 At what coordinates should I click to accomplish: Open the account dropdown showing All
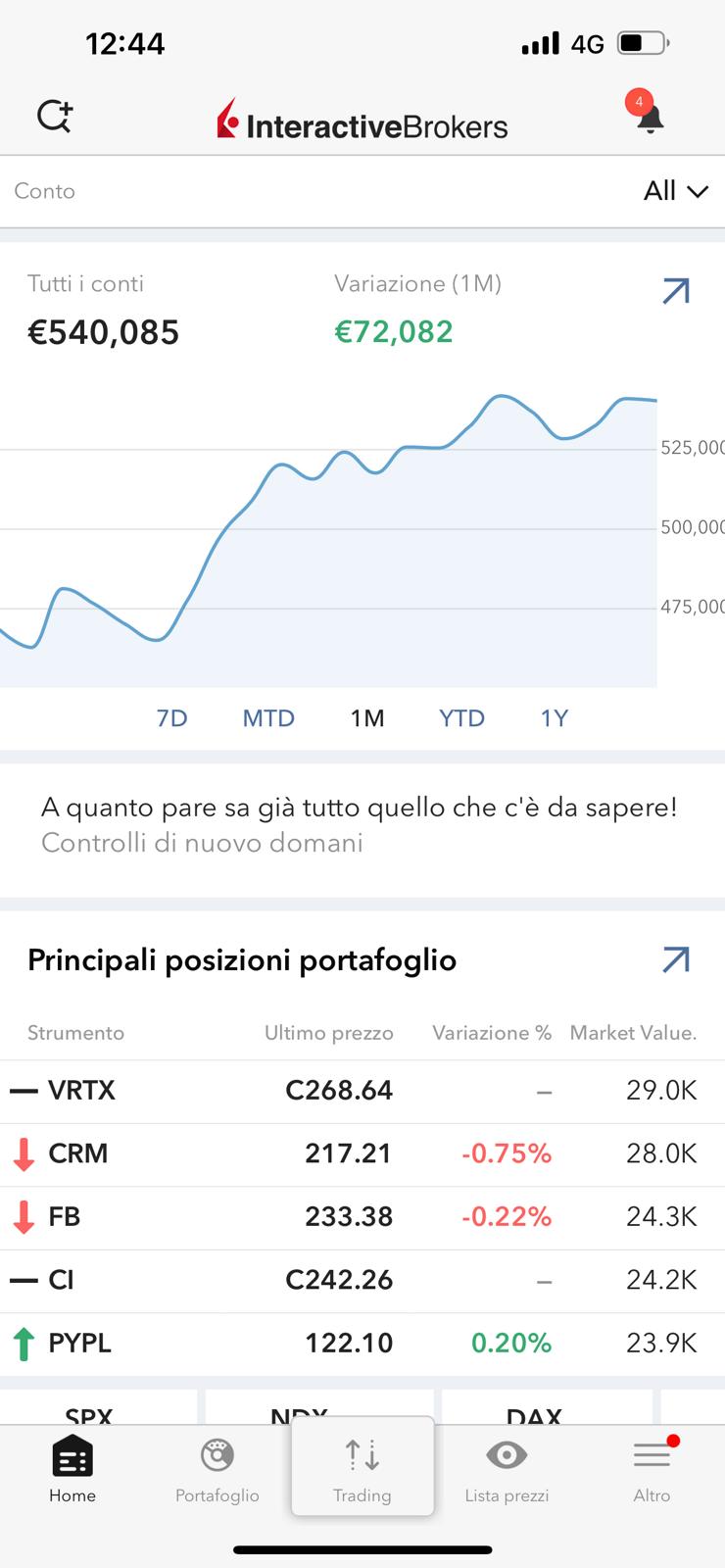point(675,191)
